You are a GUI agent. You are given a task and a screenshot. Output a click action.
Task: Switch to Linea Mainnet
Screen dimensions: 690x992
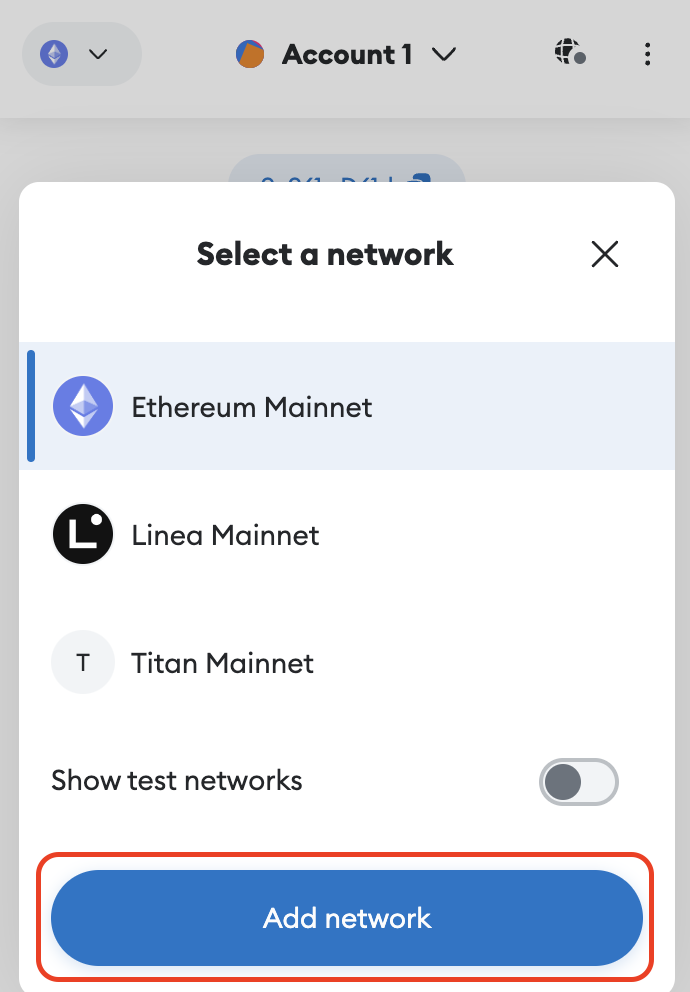pyautogui.click(x=225, y=535)
